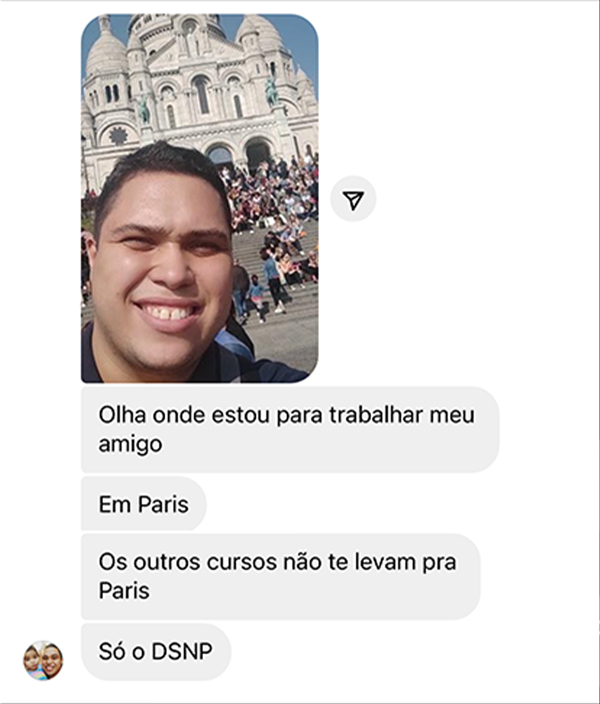
Task: Open the selfie photo message
Action: 199,198
